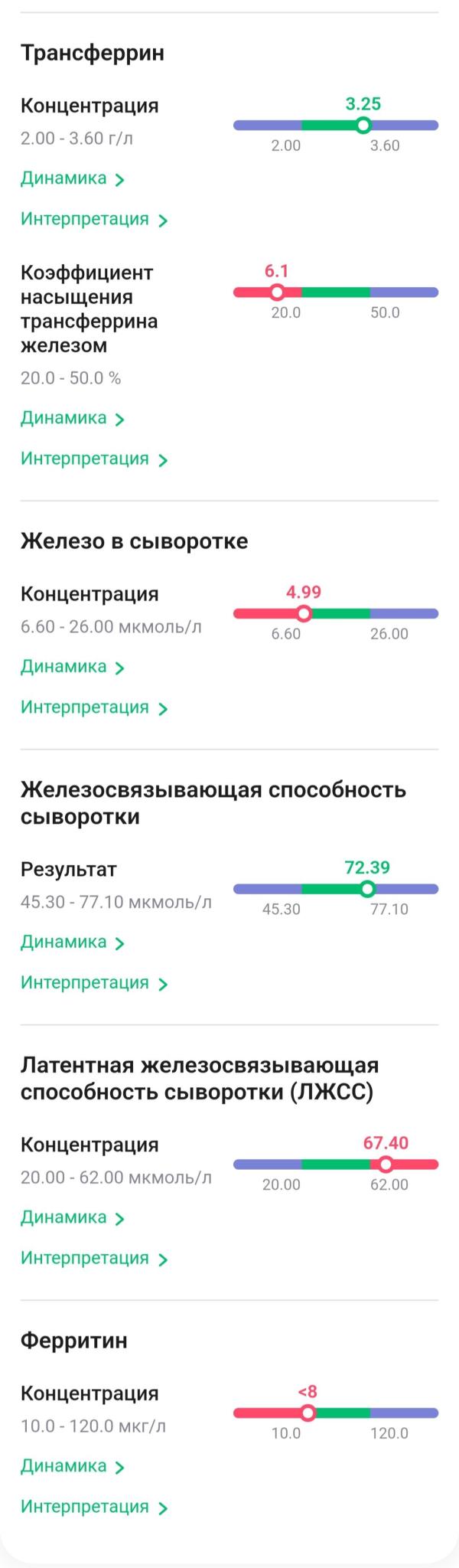This screenshot has width=459, height=1568.
Task: Open Динамика for Трансферрин Концентрация
Action: click(x=72, y=179)
